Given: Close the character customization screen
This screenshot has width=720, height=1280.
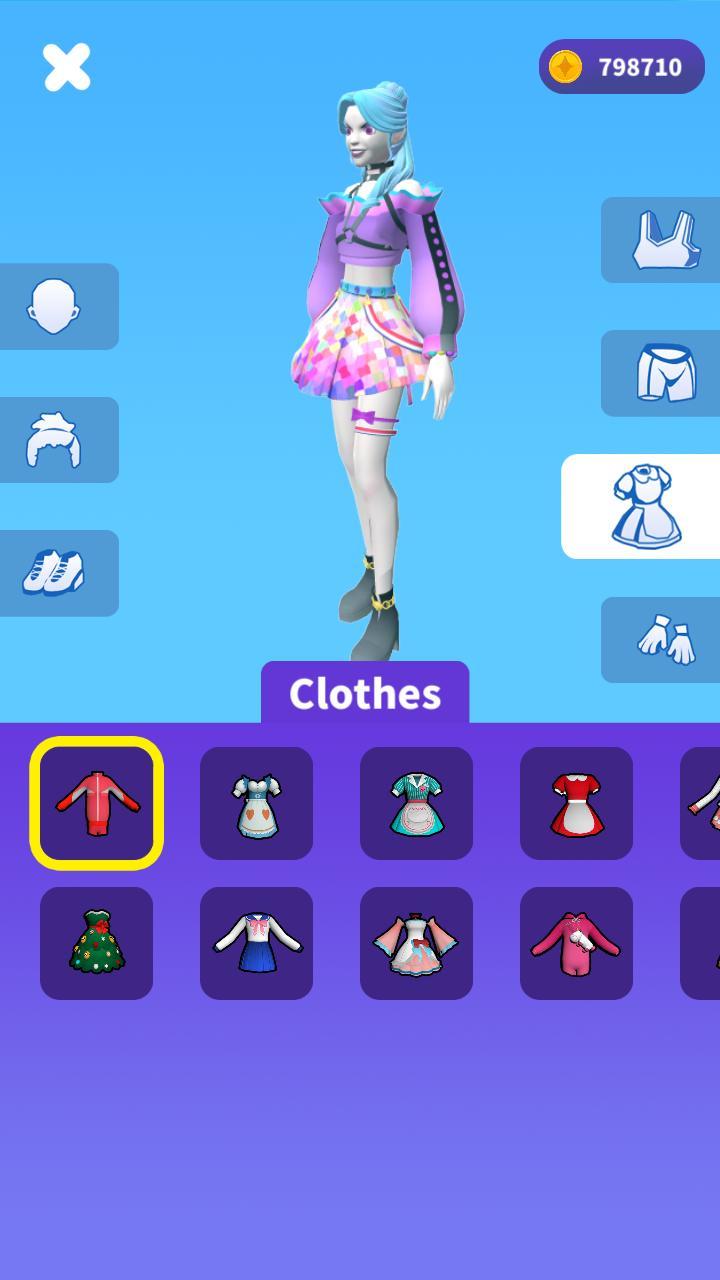Looking at the screenshot, I should 67,67.
